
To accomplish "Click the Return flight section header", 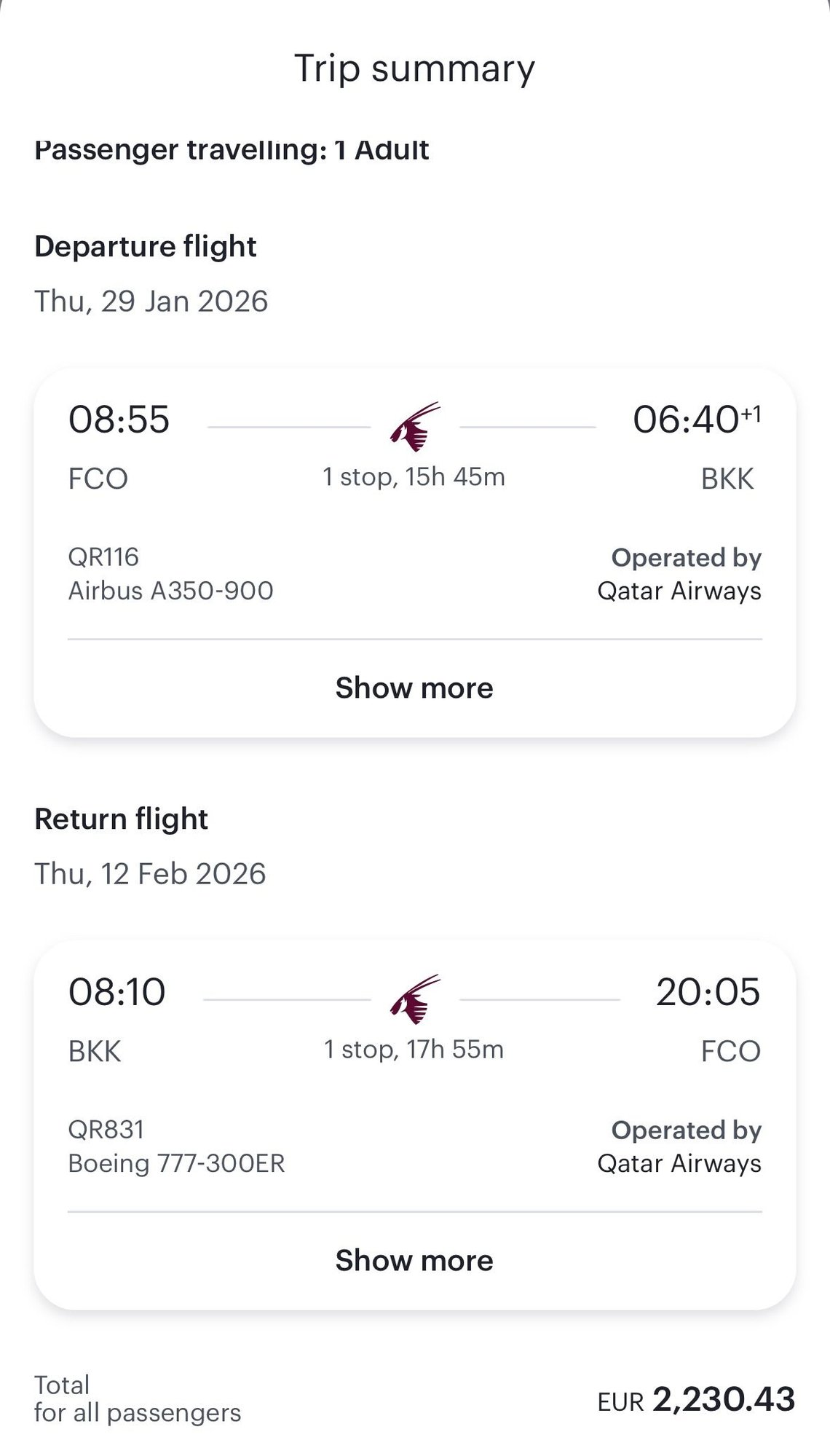I will click(x=122, y=818).
